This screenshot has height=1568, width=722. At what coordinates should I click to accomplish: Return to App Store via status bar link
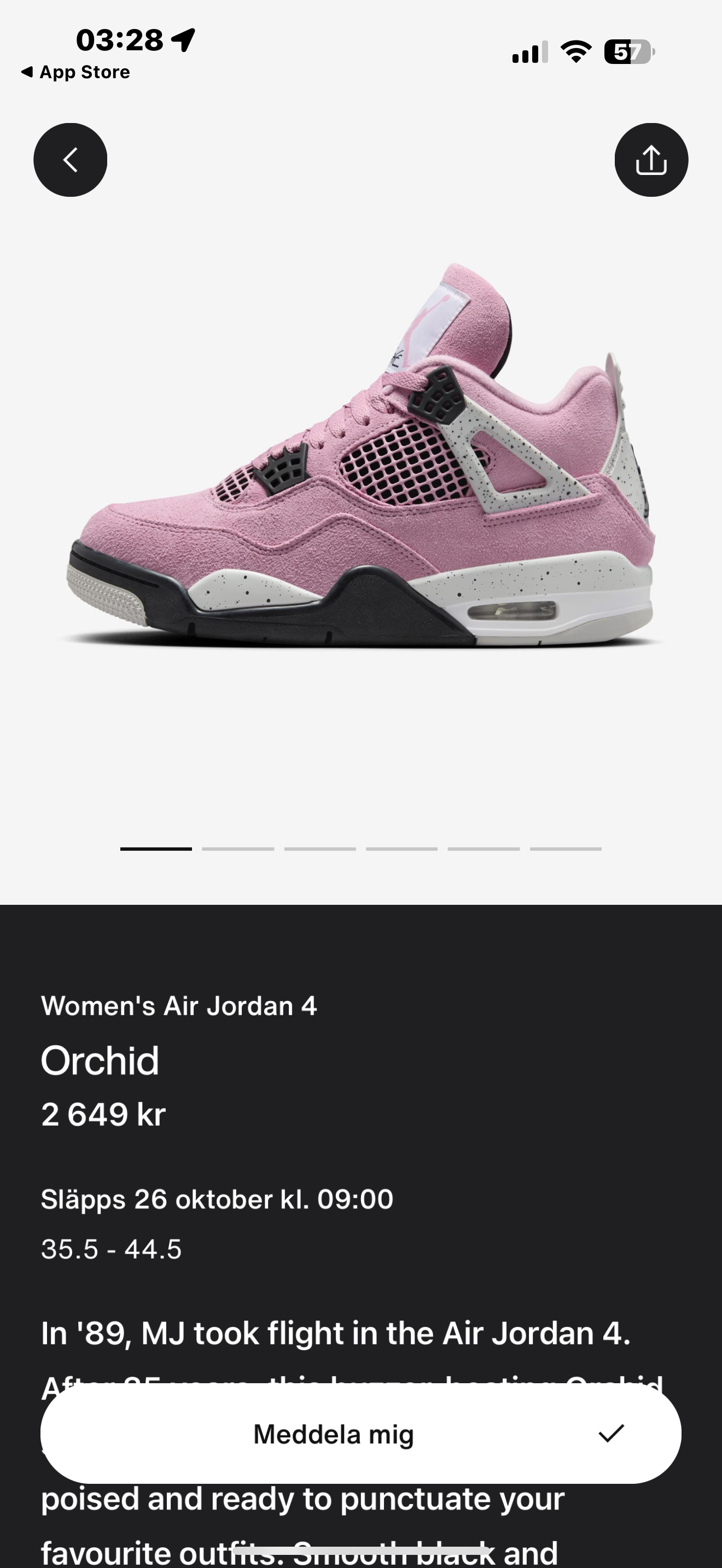pos(75,72)
